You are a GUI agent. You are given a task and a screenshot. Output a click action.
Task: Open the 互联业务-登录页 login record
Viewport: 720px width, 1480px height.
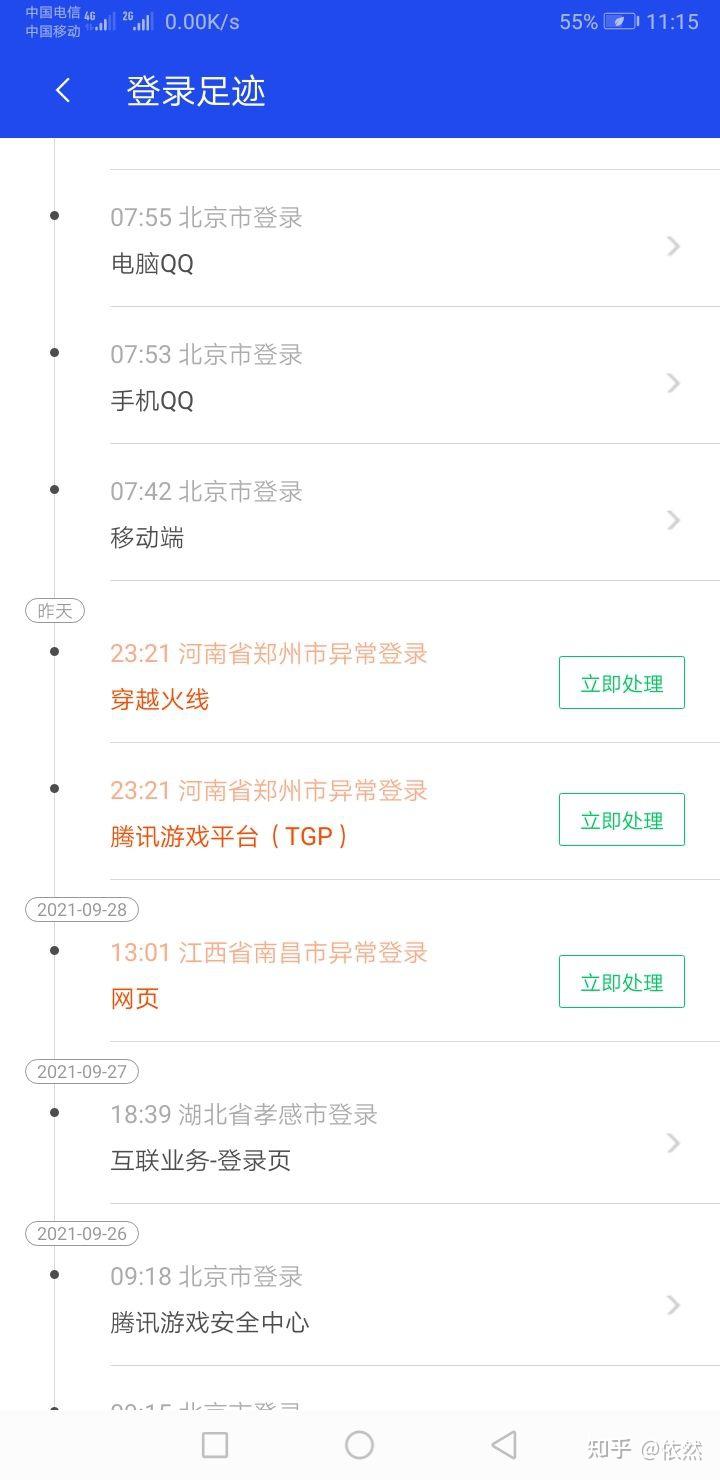(400, 1138)
